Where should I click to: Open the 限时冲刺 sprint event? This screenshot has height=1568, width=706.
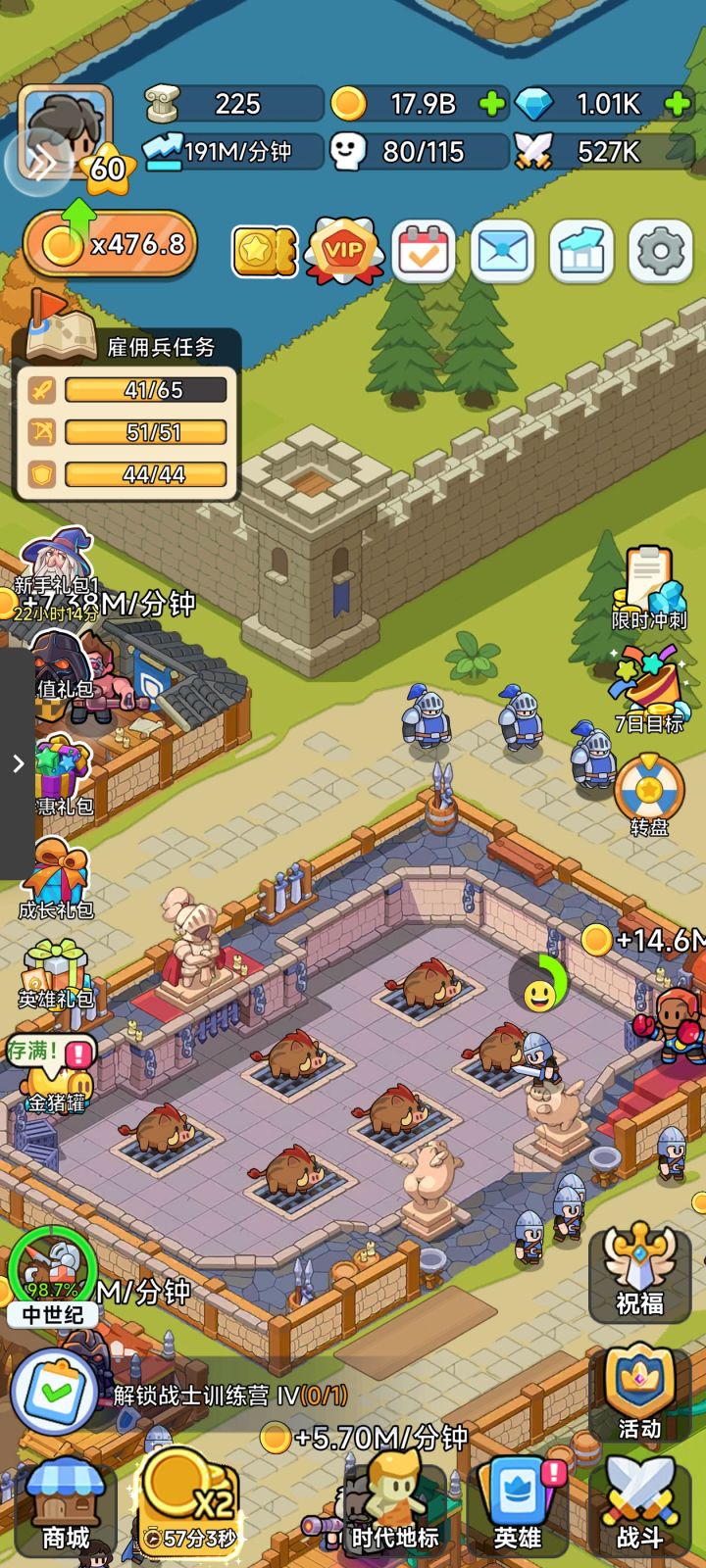coord(647,583)
